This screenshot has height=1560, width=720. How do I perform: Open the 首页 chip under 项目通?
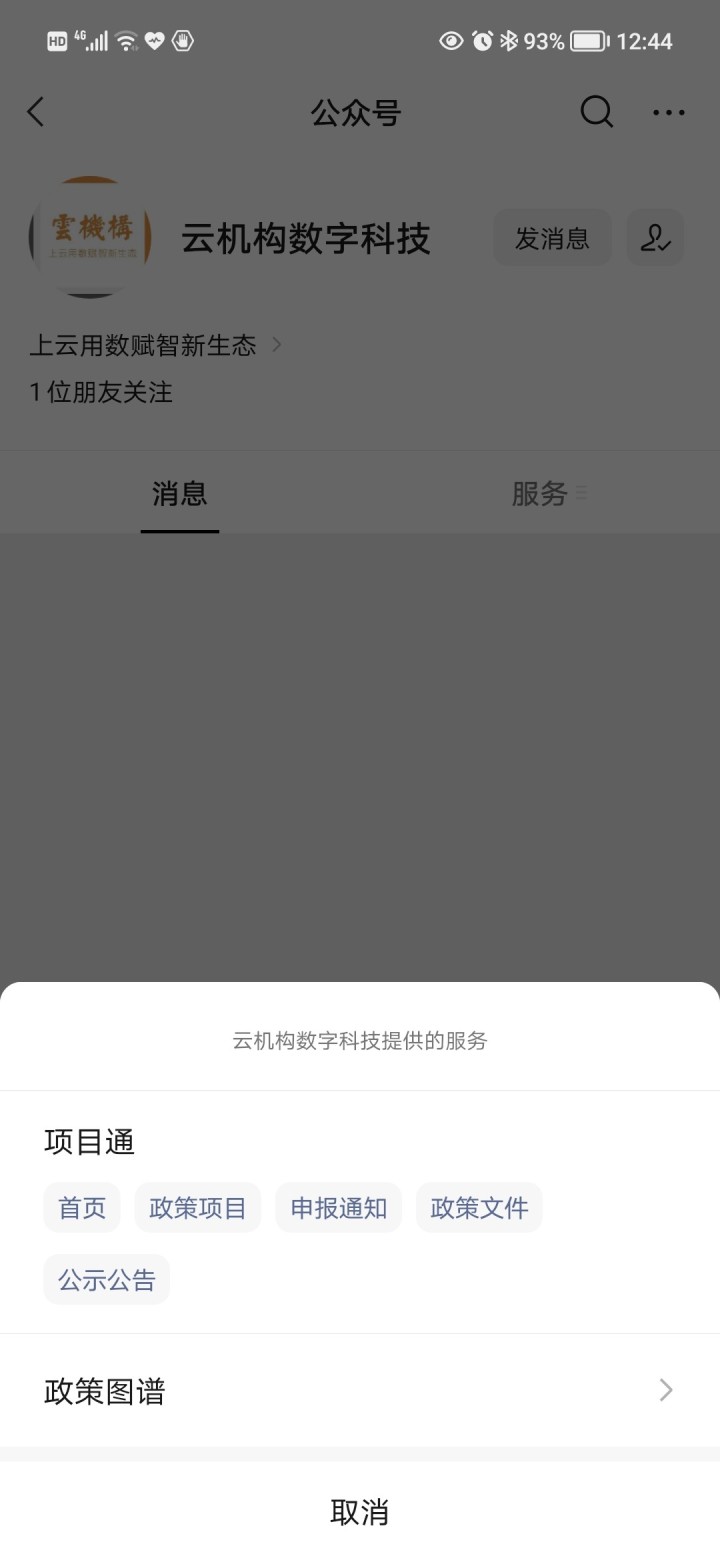(82, 1207)
